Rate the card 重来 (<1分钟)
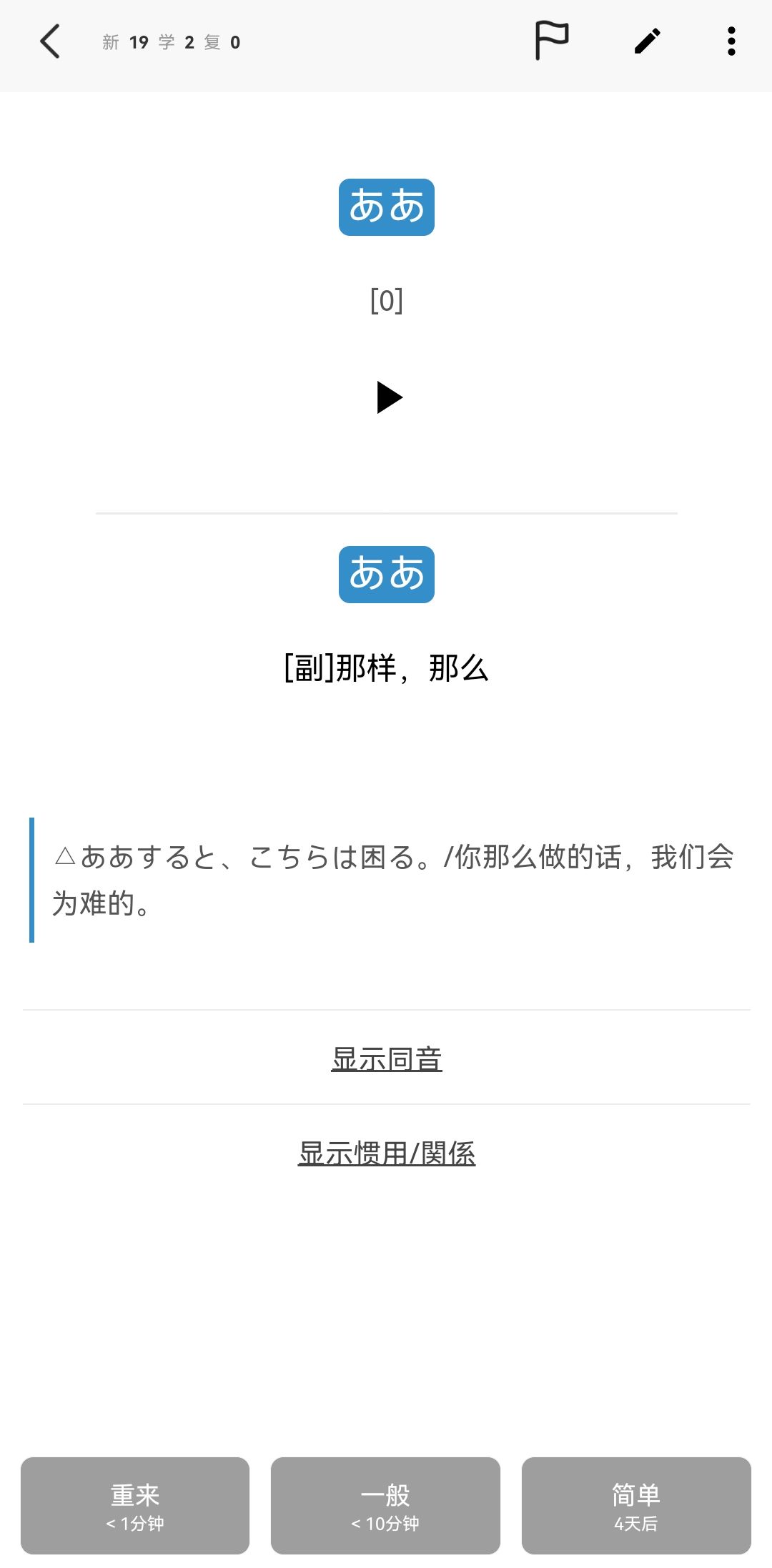This screenshot has height=1568, width=772. coord(135,1505)
